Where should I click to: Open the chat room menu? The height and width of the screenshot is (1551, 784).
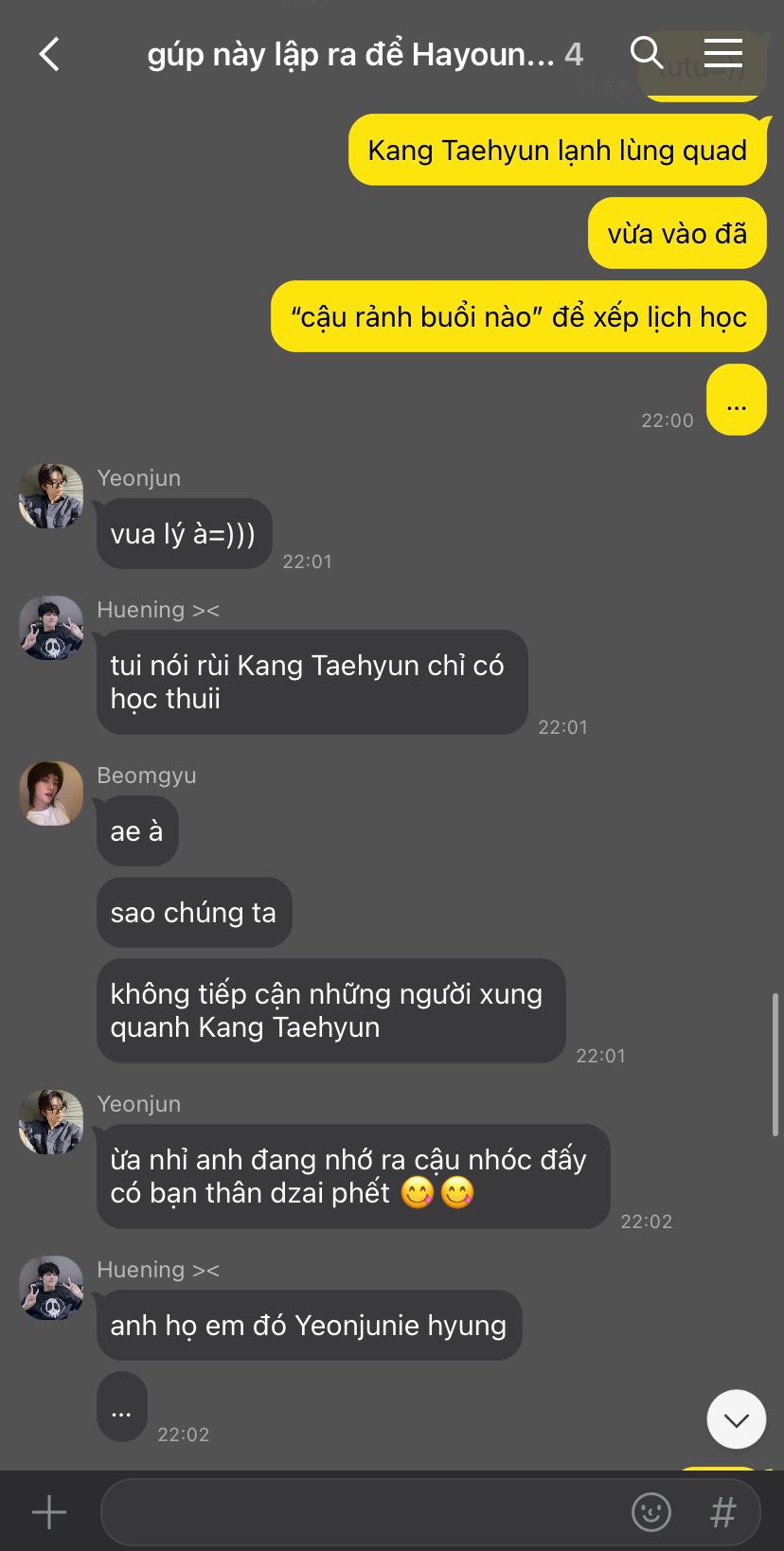tap(723, 54)
